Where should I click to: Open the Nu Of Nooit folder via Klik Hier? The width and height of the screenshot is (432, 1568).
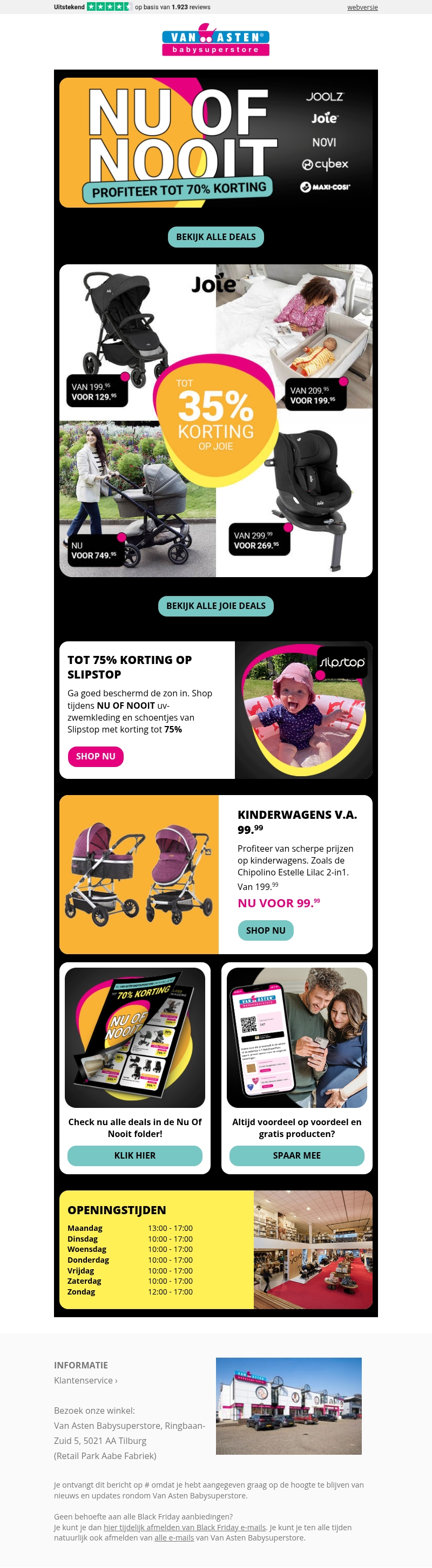click(x=134, y=1155)
